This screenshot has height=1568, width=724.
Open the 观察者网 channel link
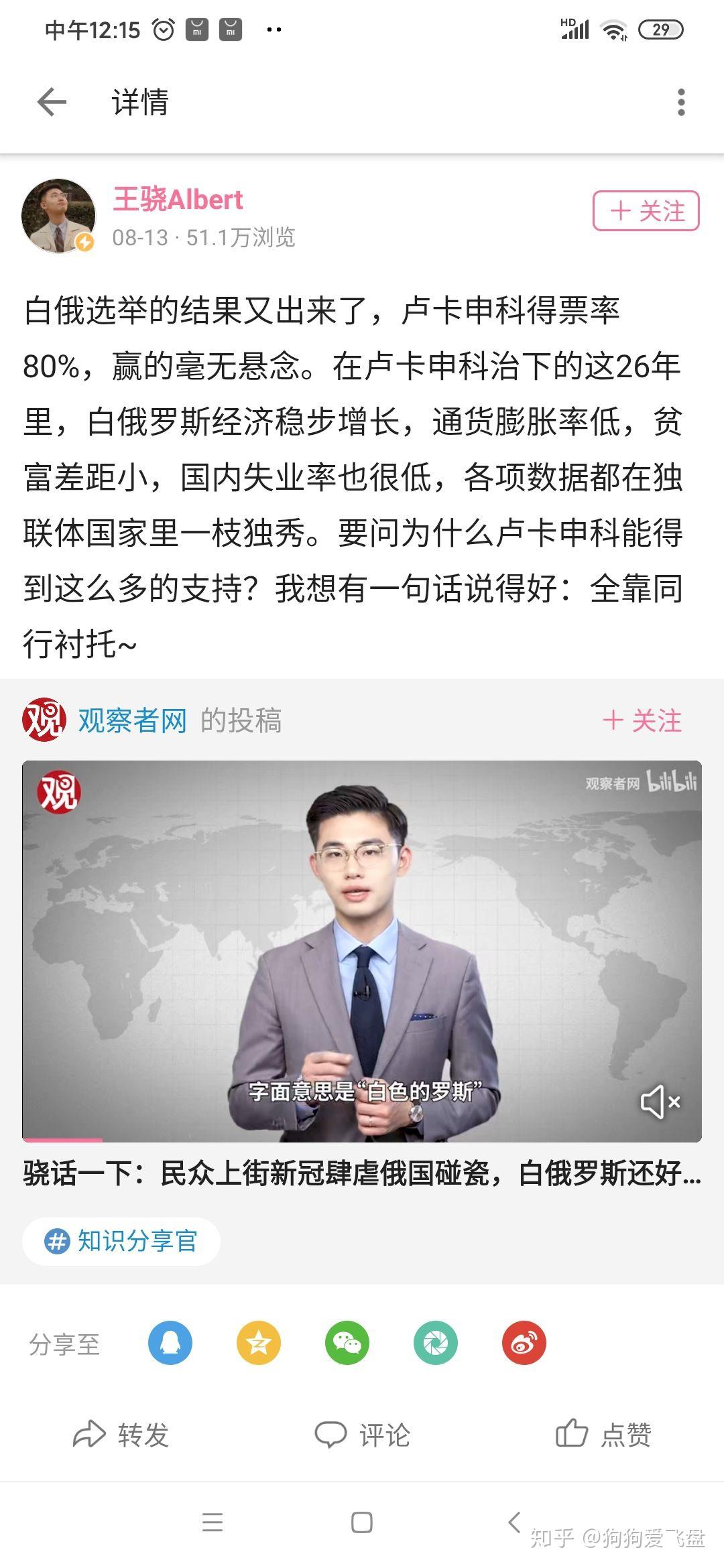[x=132, y=720]
